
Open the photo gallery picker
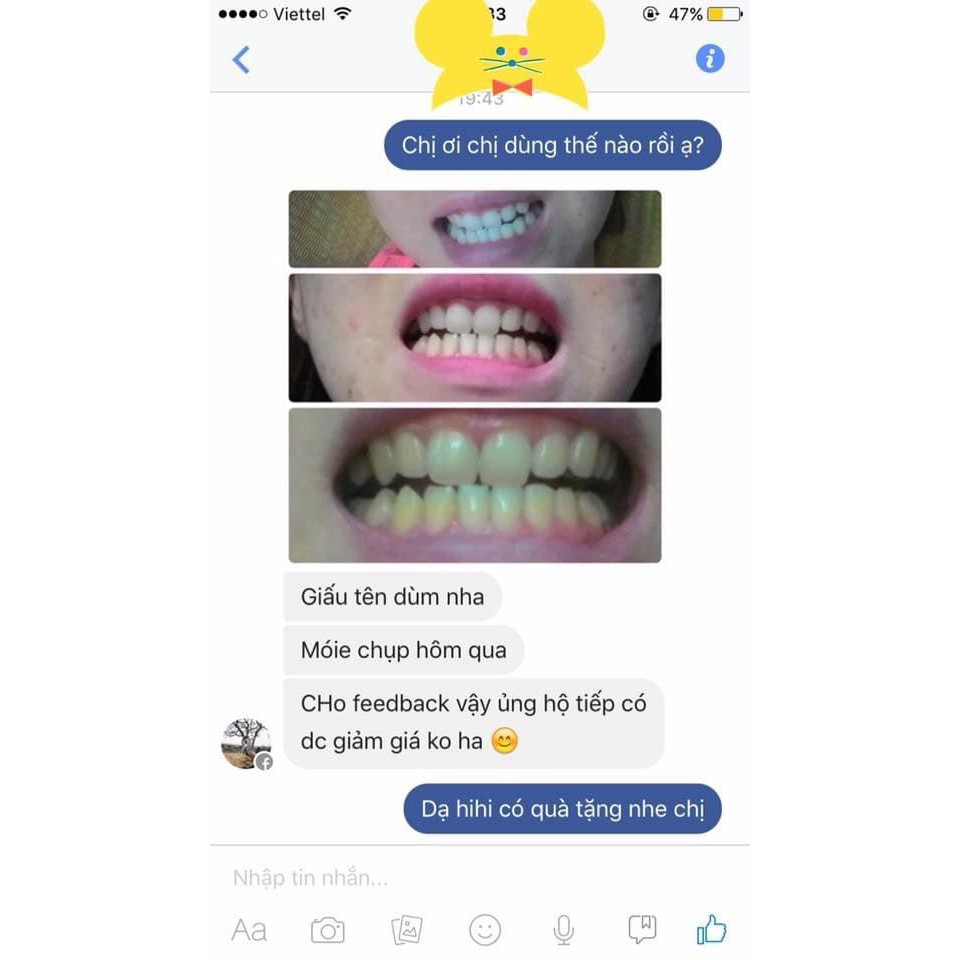pos(406,931)
